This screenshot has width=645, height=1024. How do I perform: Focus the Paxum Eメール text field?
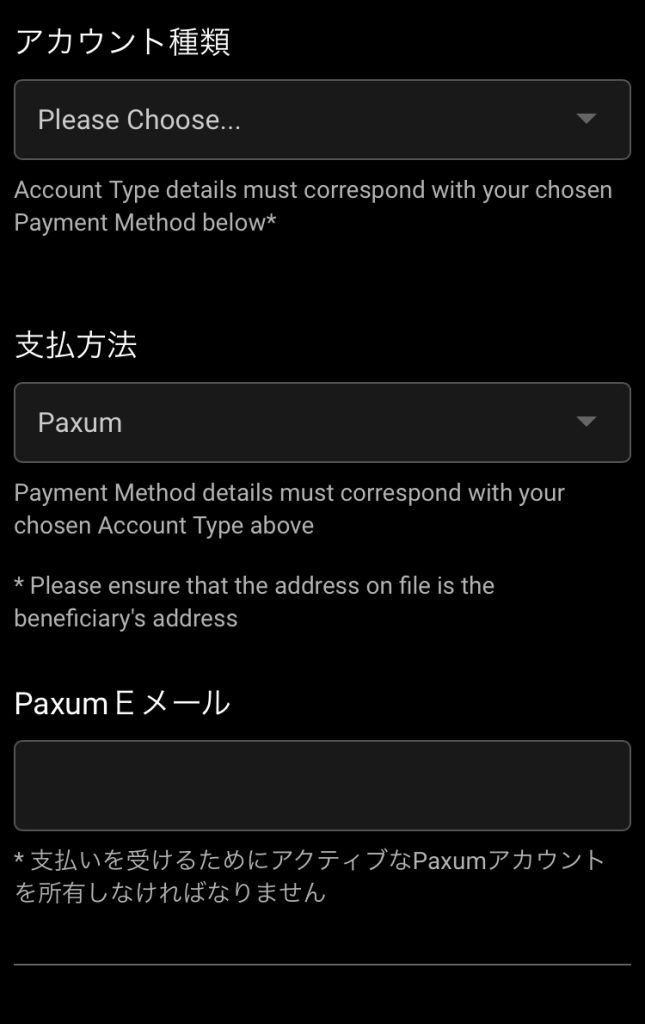coord(322,785)
